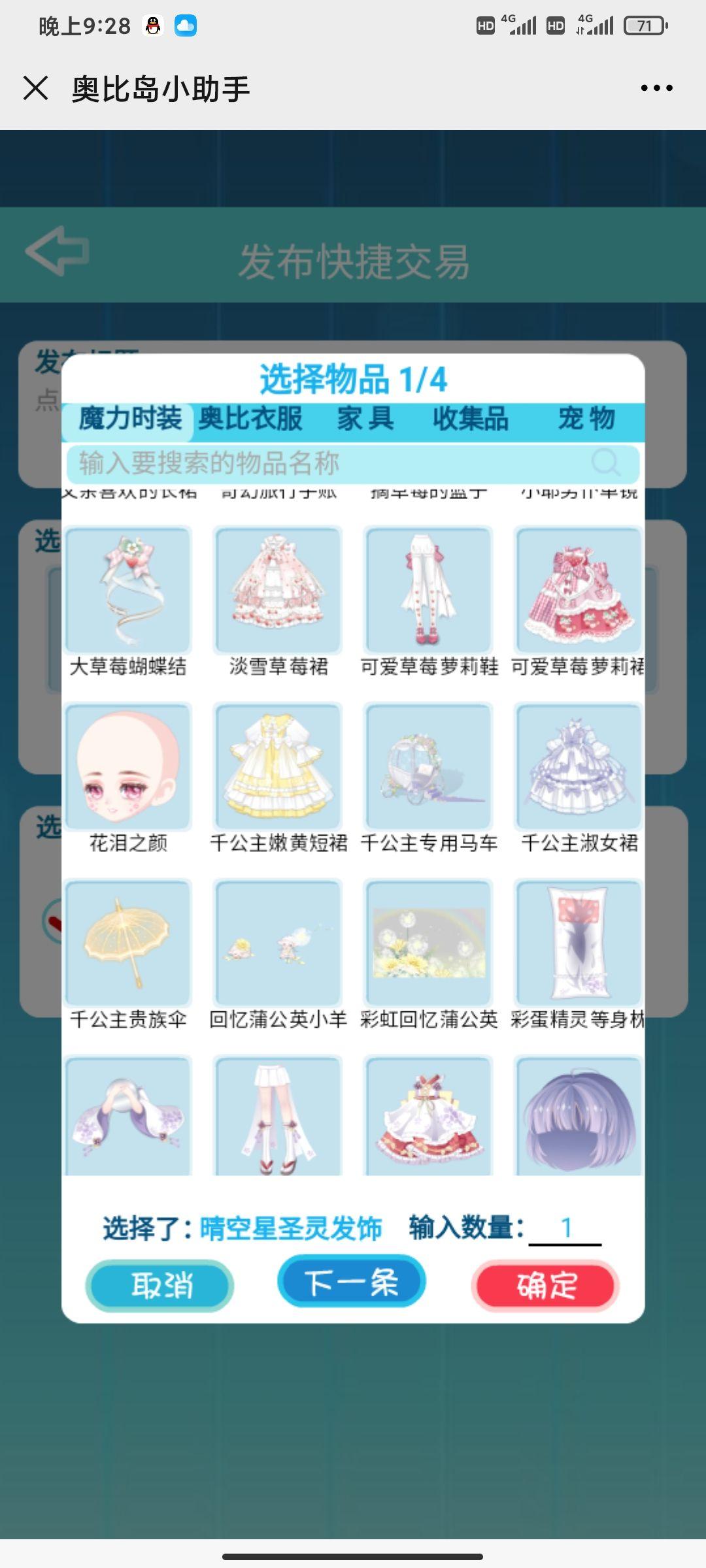Open the 收集品 tab

tap(470, 419)
